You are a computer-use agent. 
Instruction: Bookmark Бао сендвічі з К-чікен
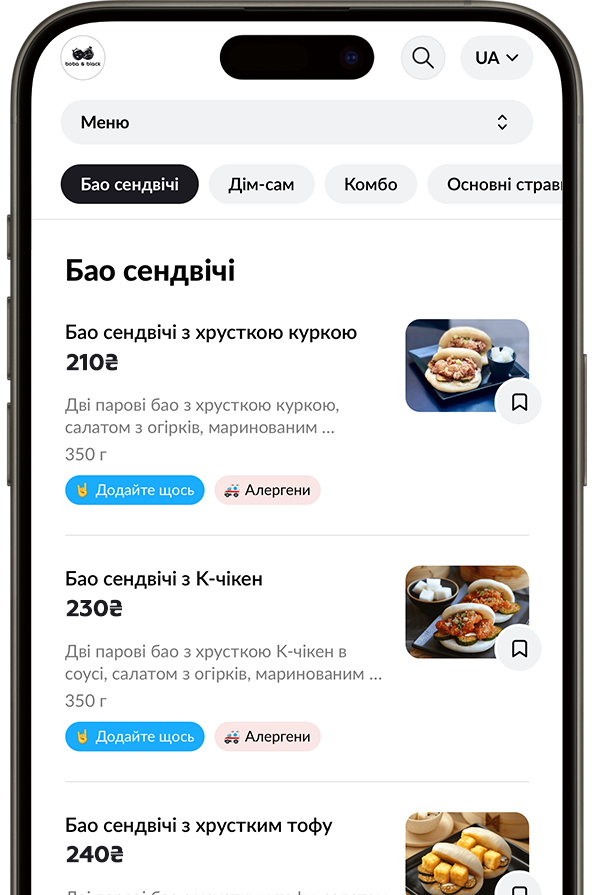click(519, 648)
